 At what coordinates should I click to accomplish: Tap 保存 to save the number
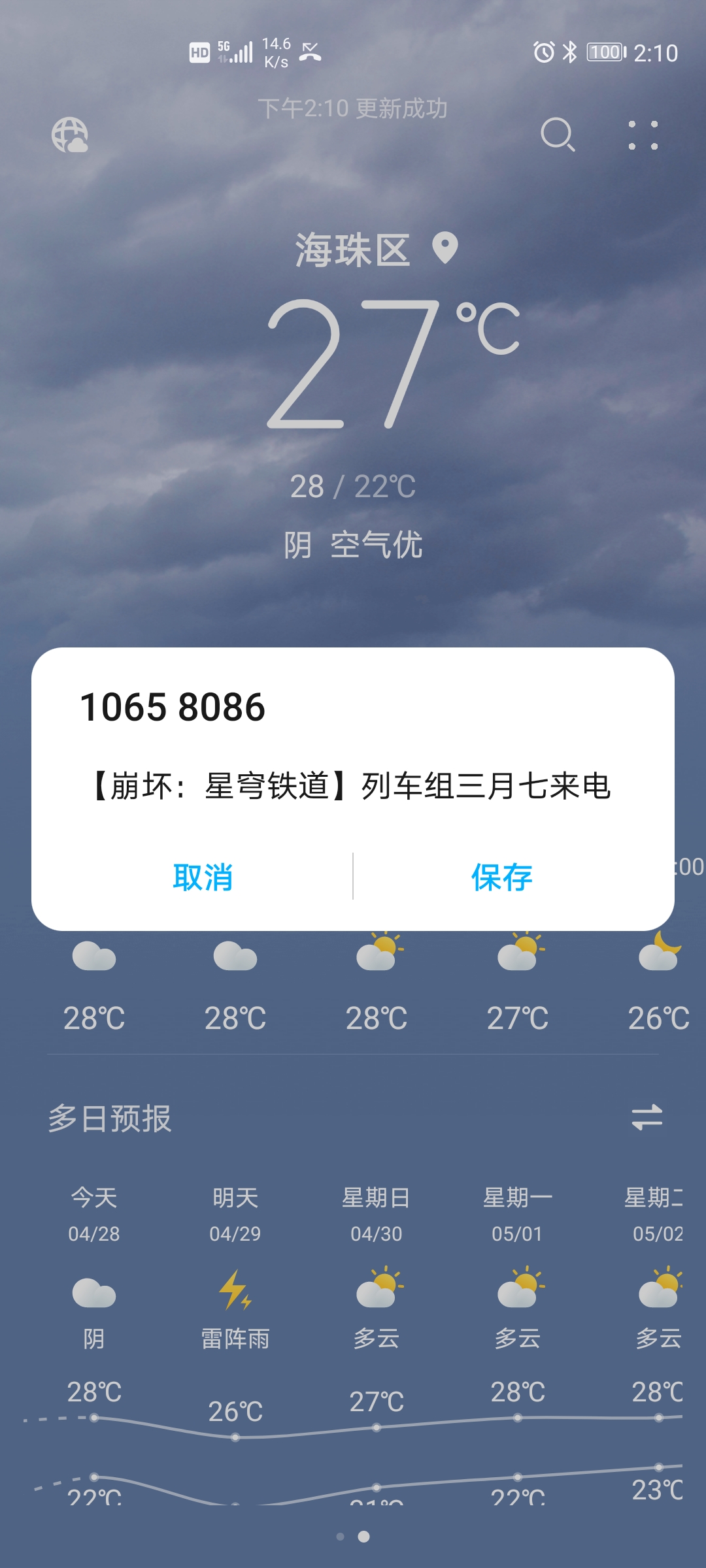click(x=501, y=877)
